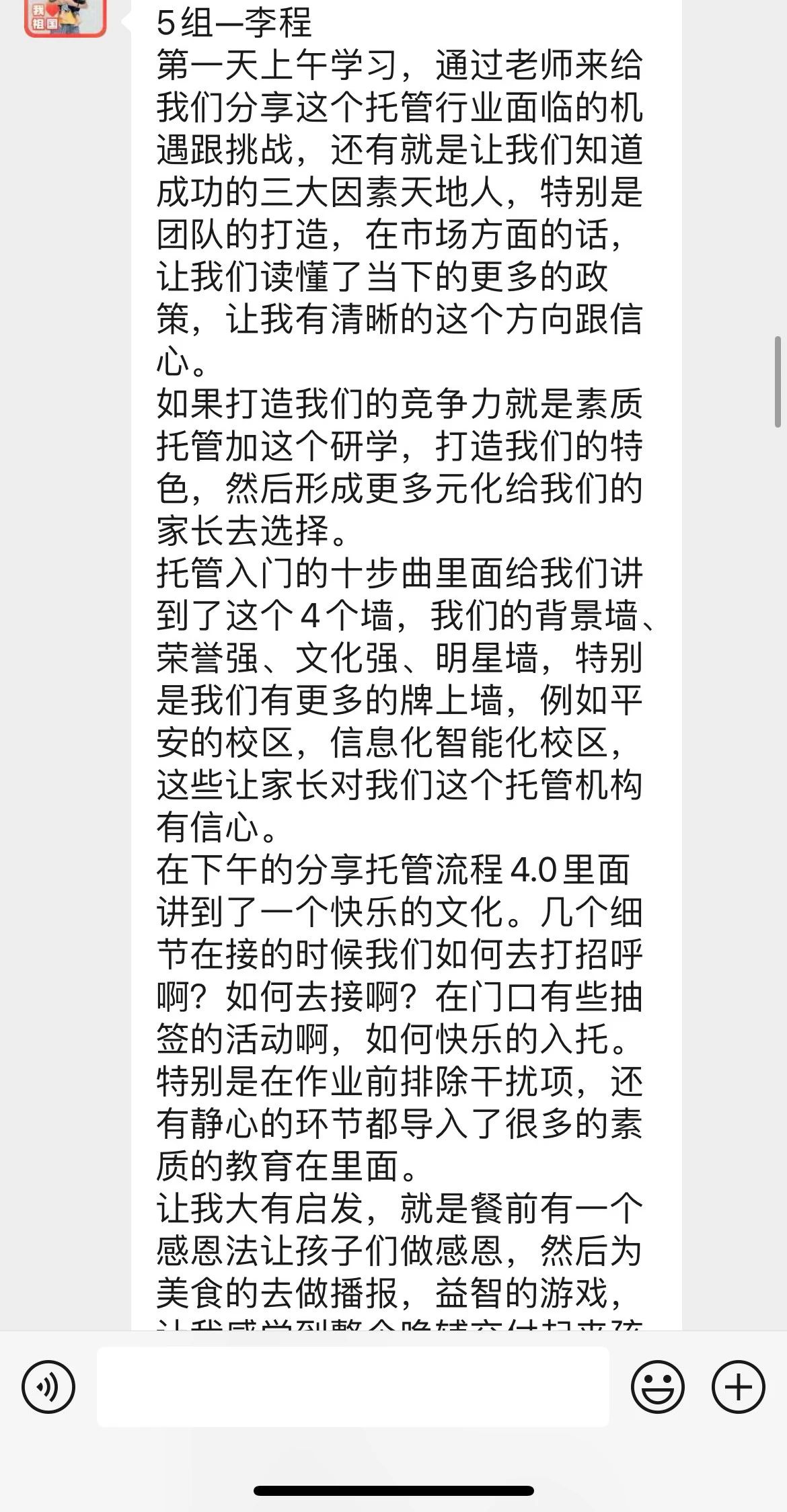The height and width of the screenshot is (1512, 787).
Task: Open the emoji sticker panel
Action: (657, 1386)
